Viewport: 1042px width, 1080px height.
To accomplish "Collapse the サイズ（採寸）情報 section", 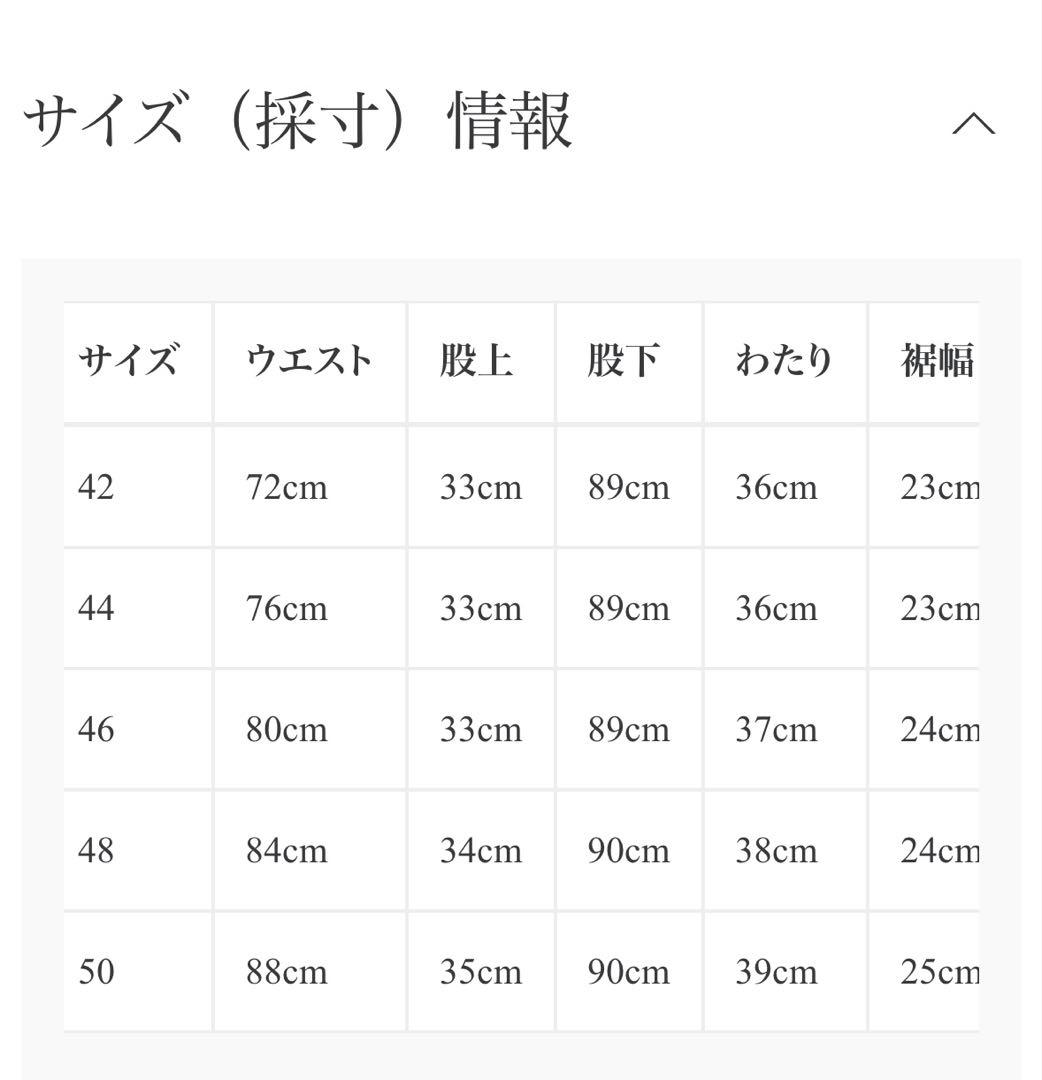I will [973, 124].
